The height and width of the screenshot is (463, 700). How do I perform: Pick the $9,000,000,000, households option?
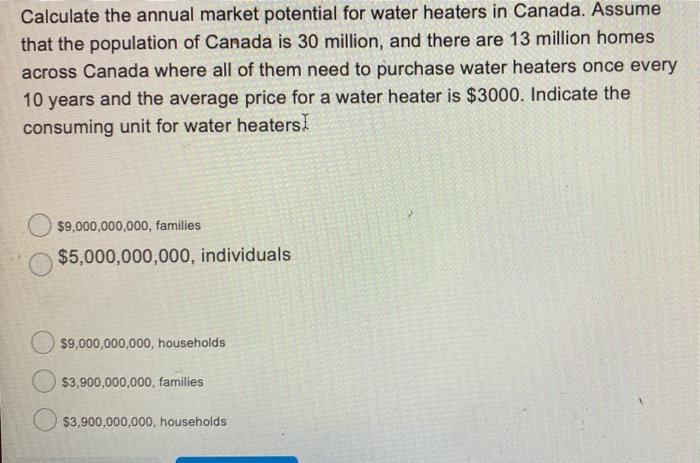pyautogui.click(x=42, y=343)
